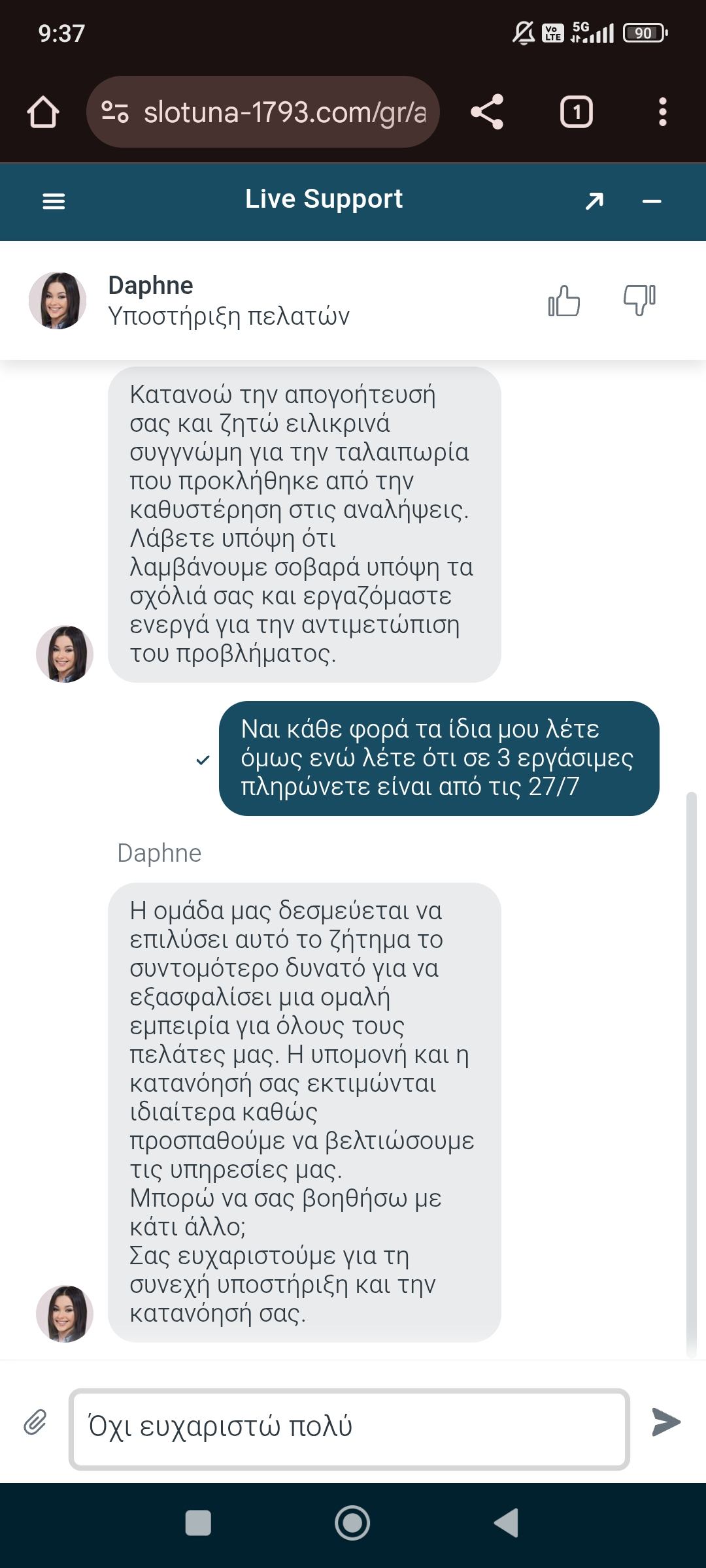Show recent apps from the navigation bar
This screenshot has width=706, height=1568.
[198, 1523]
